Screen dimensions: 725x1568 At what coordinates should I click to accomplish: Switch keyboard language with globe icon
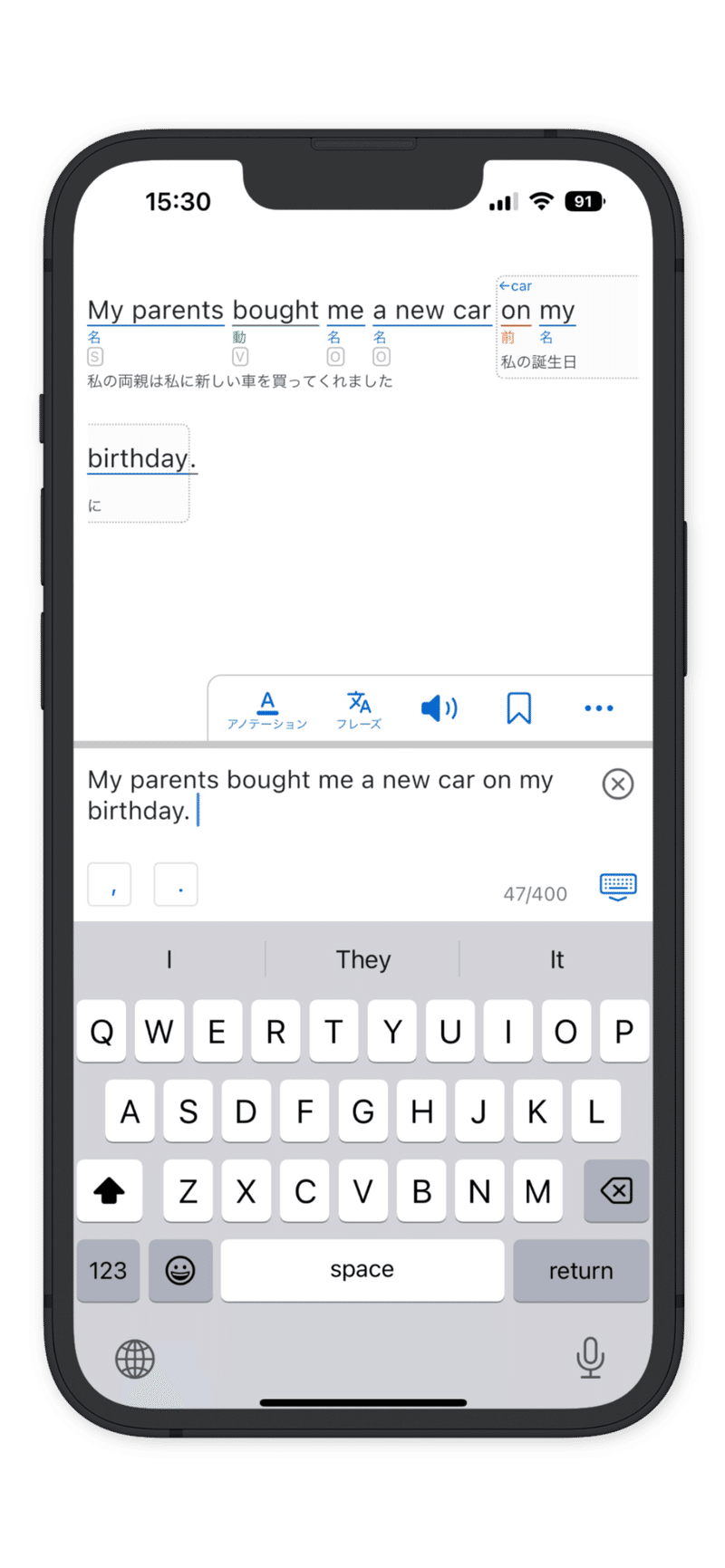coord(135,1359)
